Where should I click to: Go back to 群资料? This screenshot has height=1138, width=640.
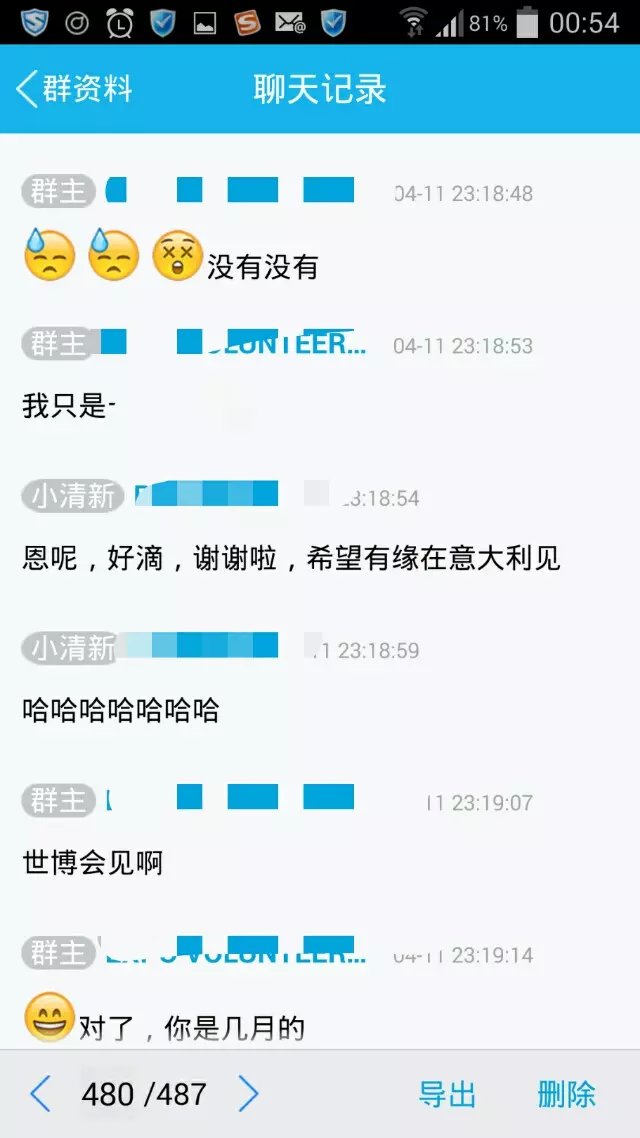75,89
